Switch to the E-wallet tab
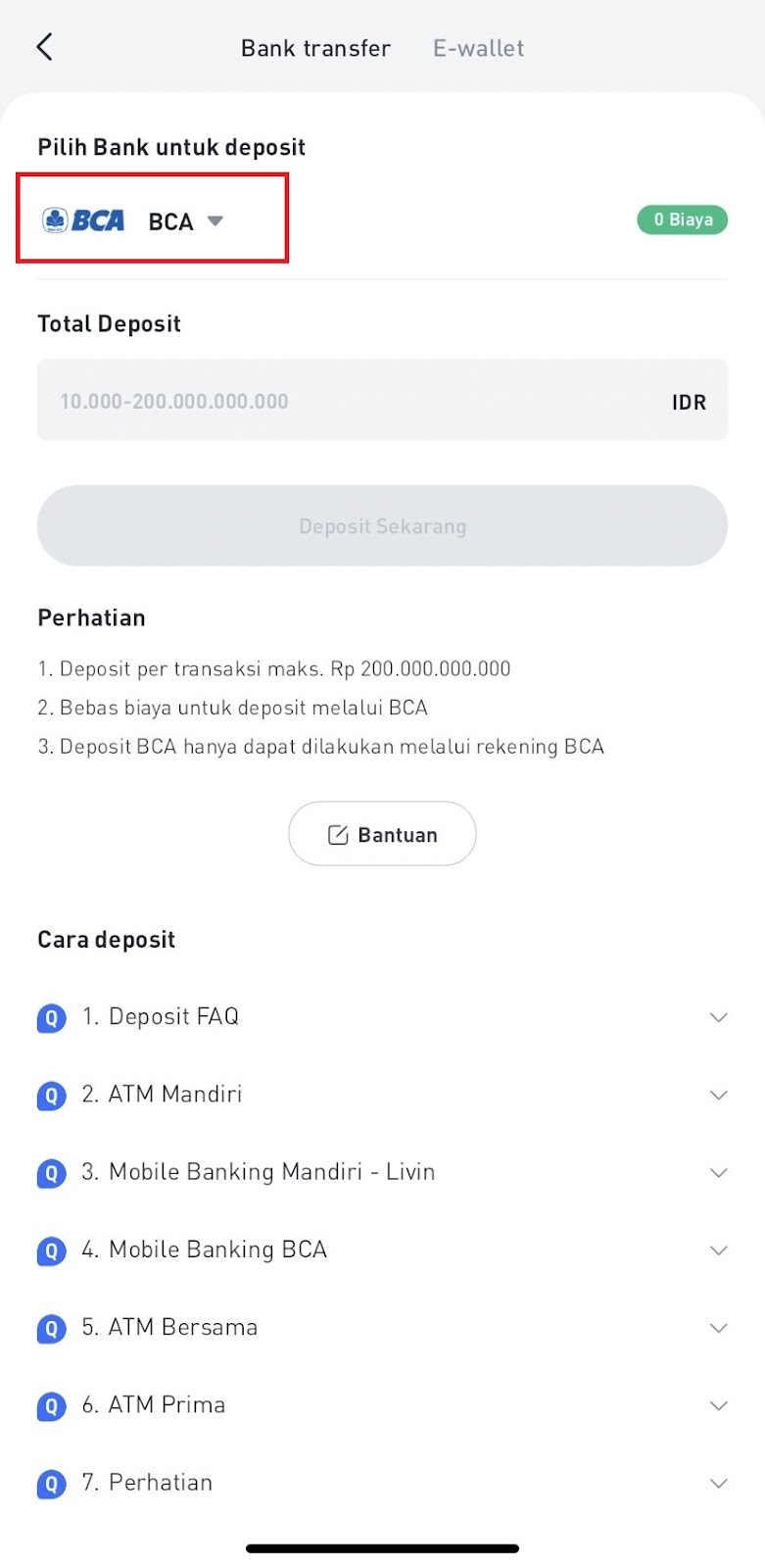 [x=479, y=48]
